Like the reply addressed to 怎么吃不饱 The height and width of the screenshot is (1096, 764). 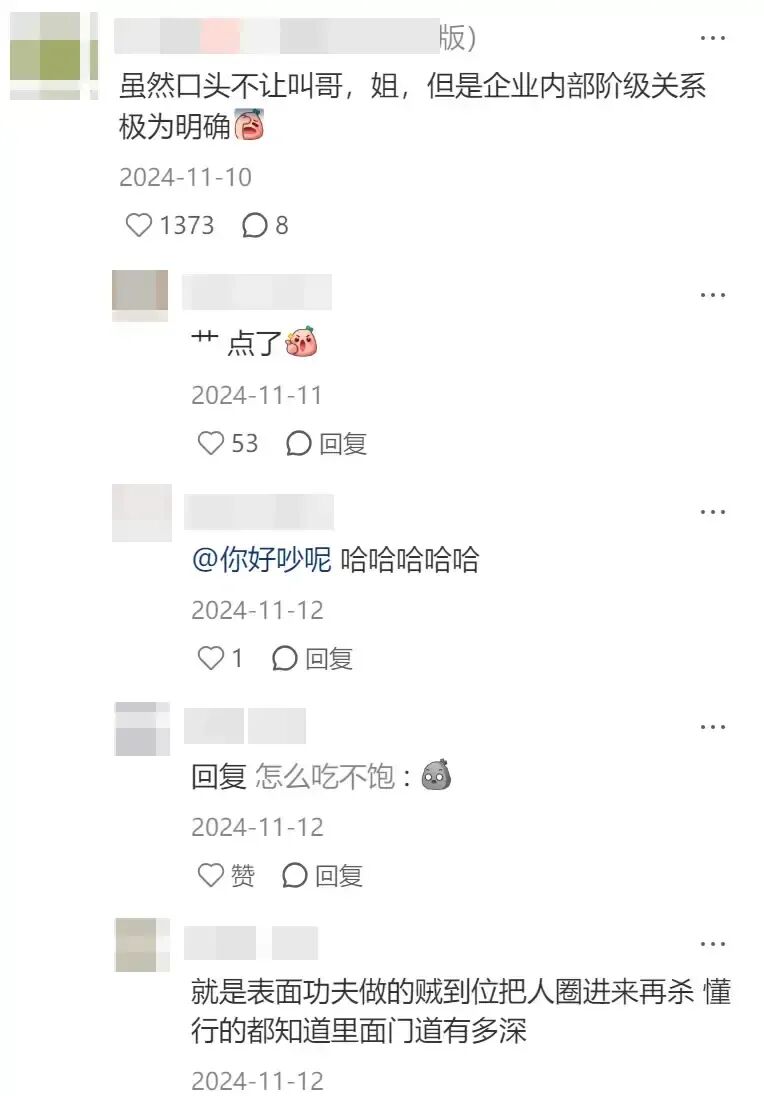click(211, 876)
